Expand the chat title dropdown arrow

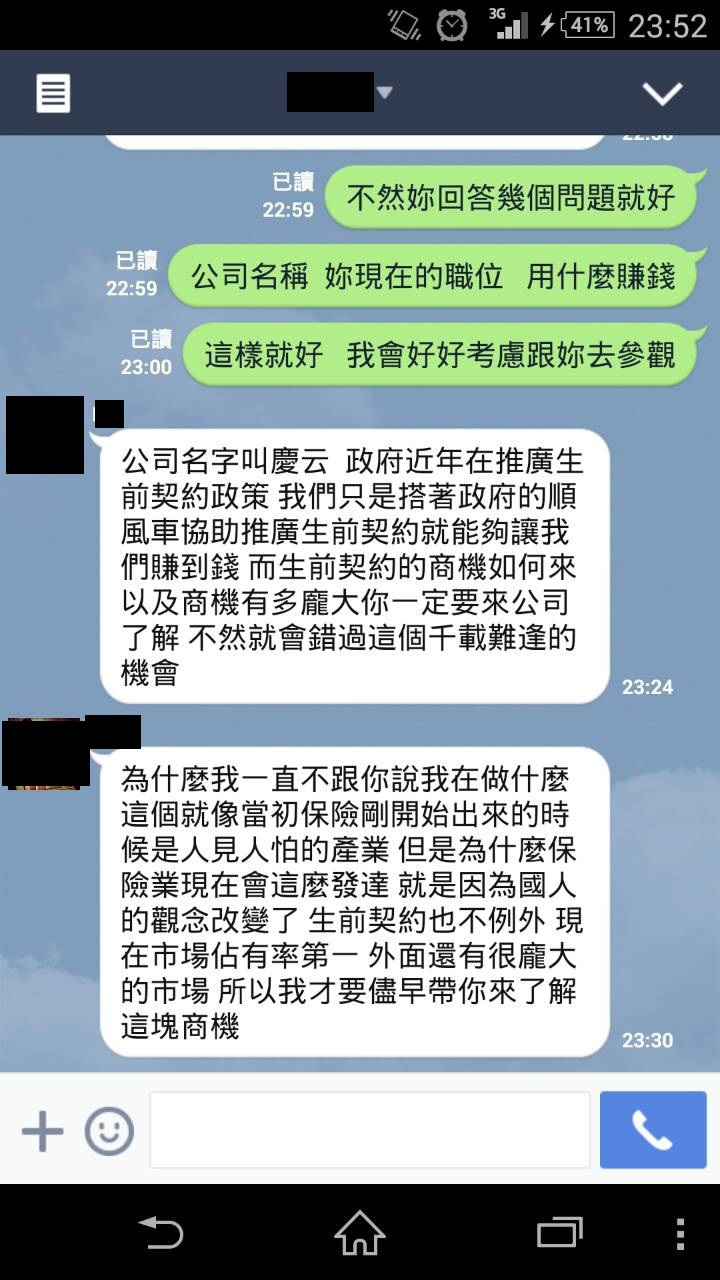point(384,93)
